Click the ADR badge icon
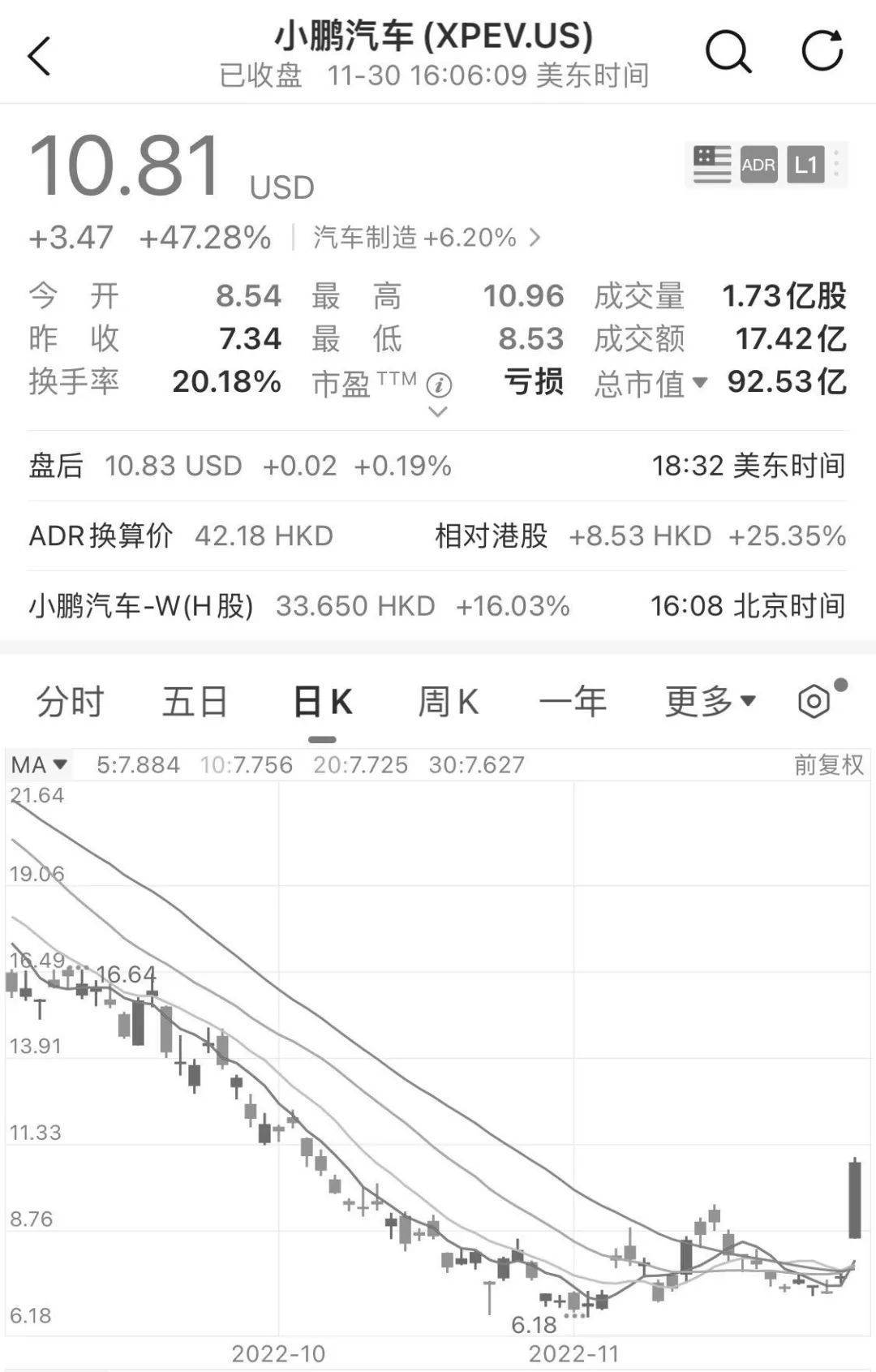This screenshot has height=1372, width=876. 758,166
